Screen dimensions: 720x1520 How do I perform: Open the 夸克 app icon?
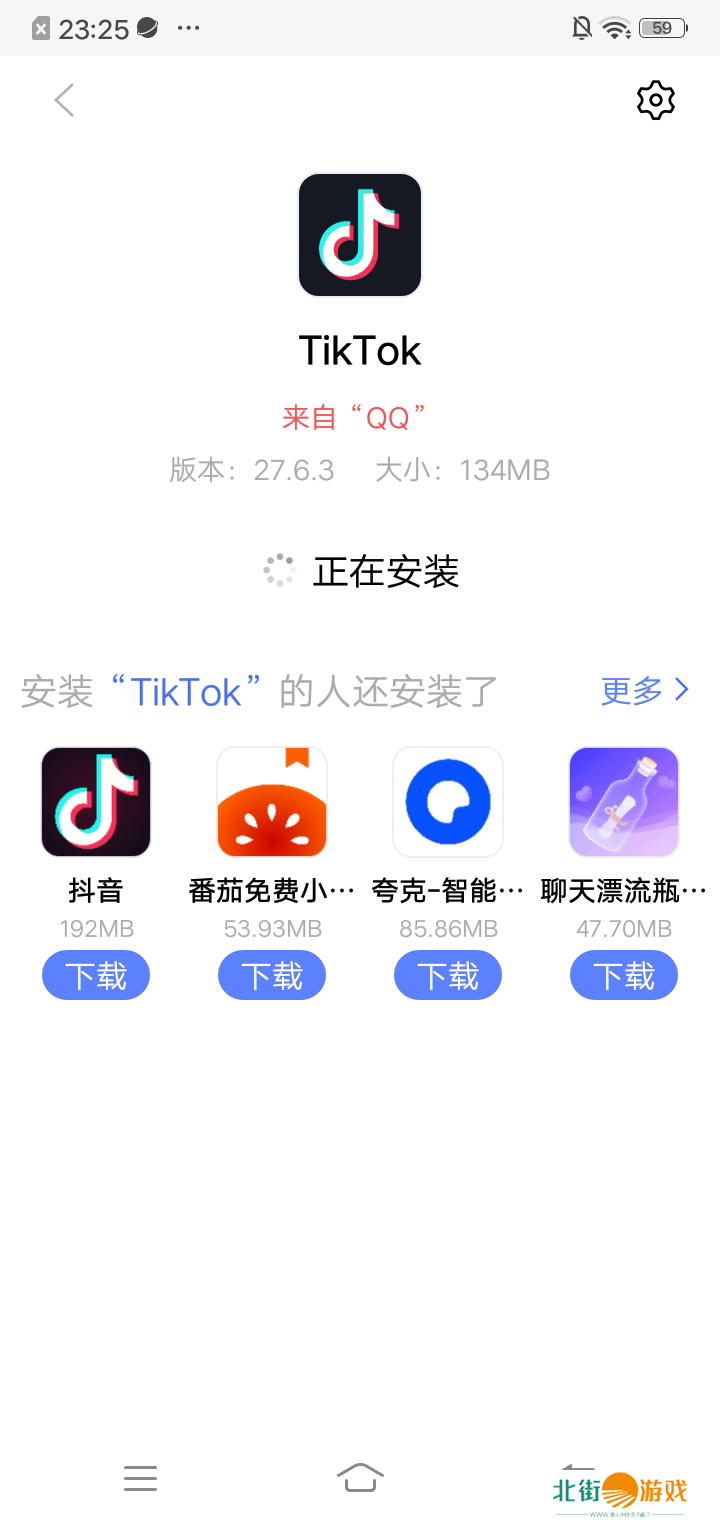point(448,802)
